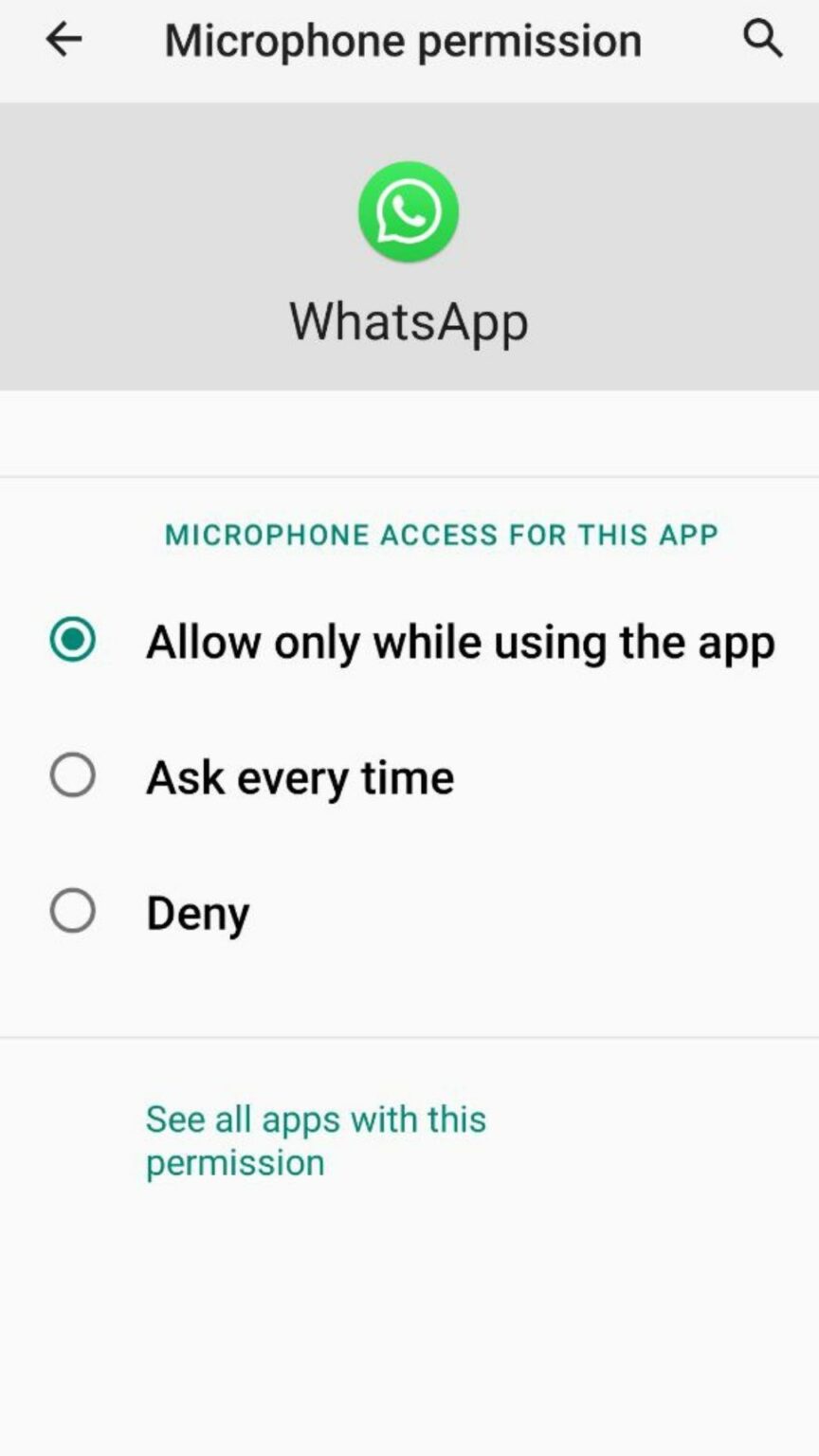
Task: Tap the "permission" link text
Action: click(234, 1162)
